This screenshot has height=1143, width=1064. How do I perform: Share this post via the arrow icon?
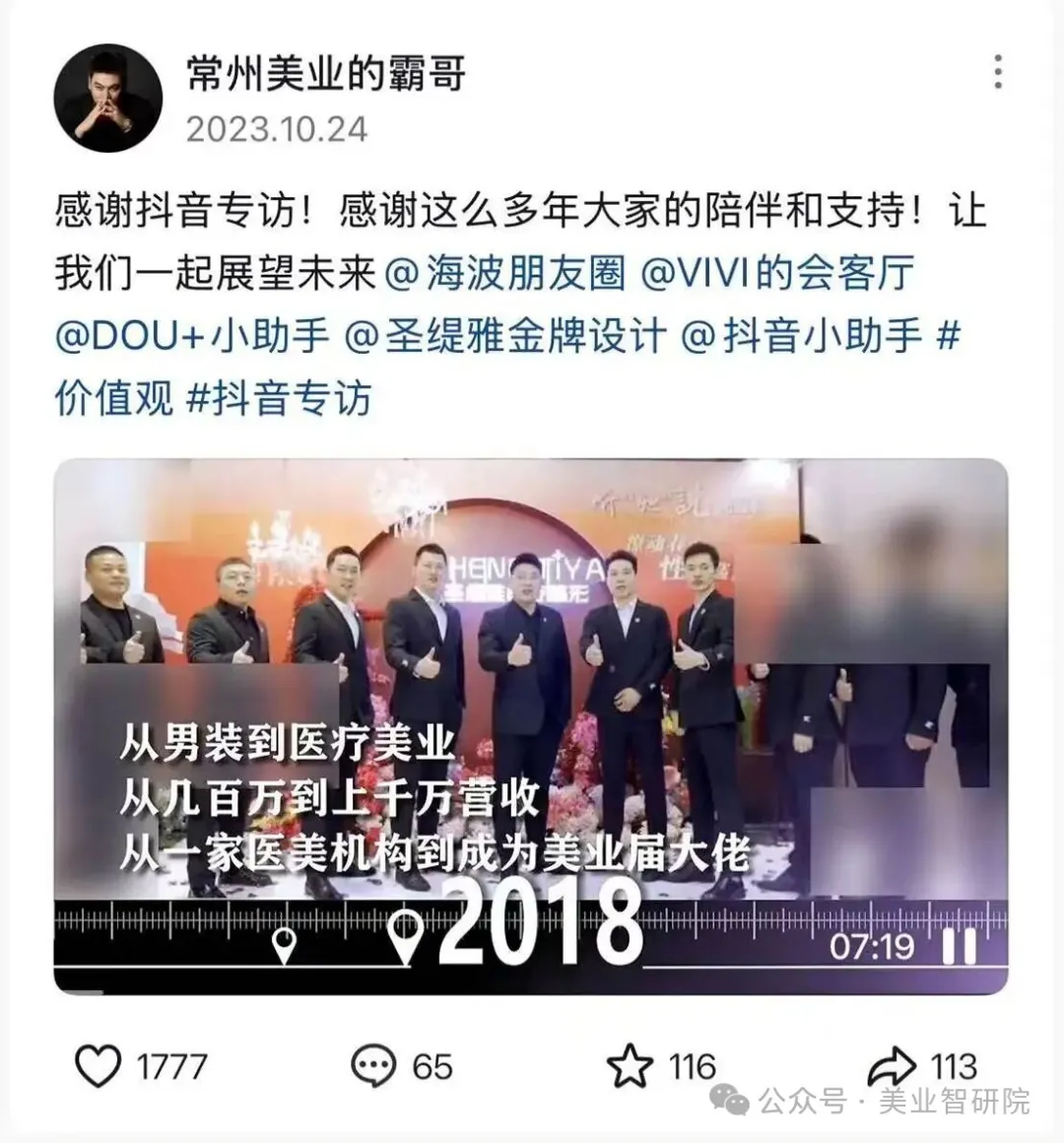892,1066
